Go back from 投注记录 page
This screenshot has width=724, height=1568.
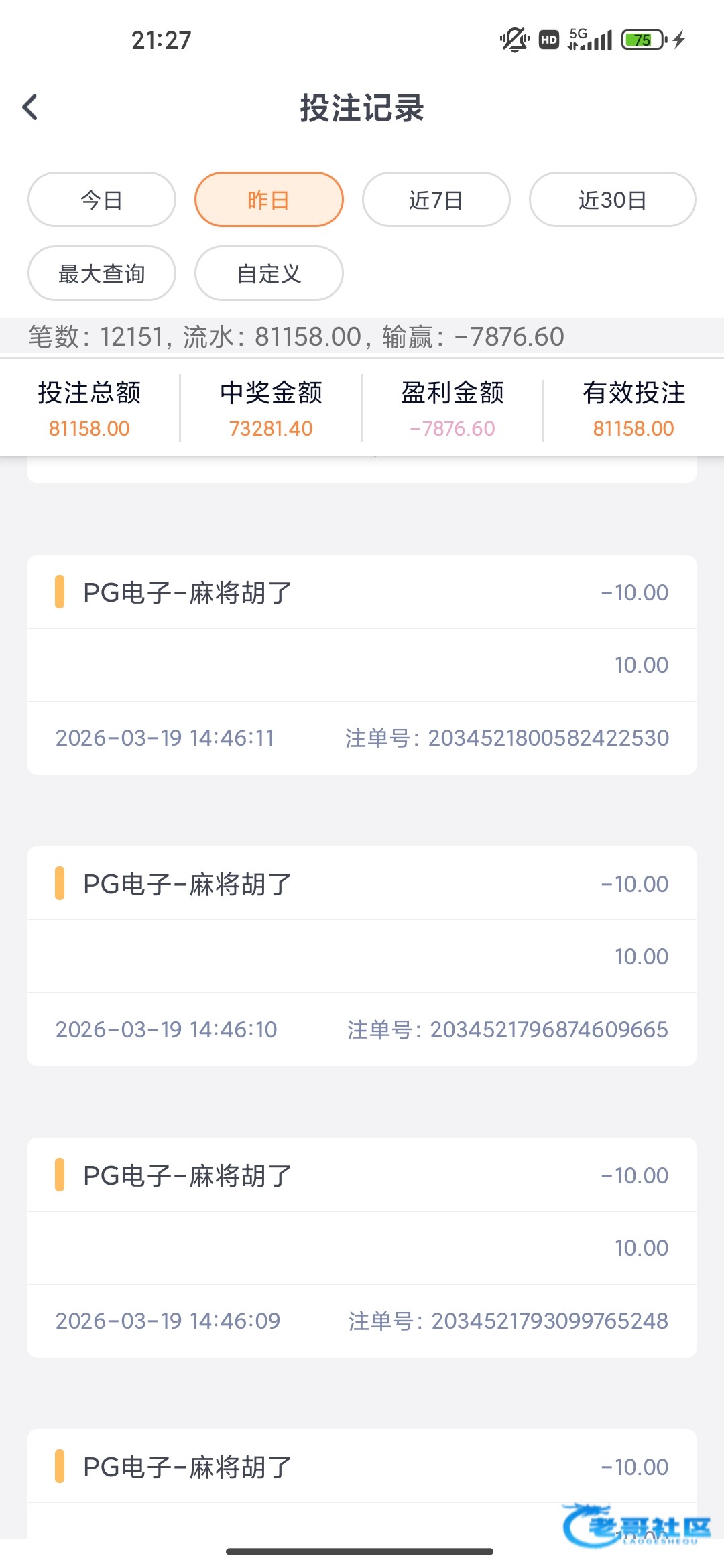(x=31, y=107)
